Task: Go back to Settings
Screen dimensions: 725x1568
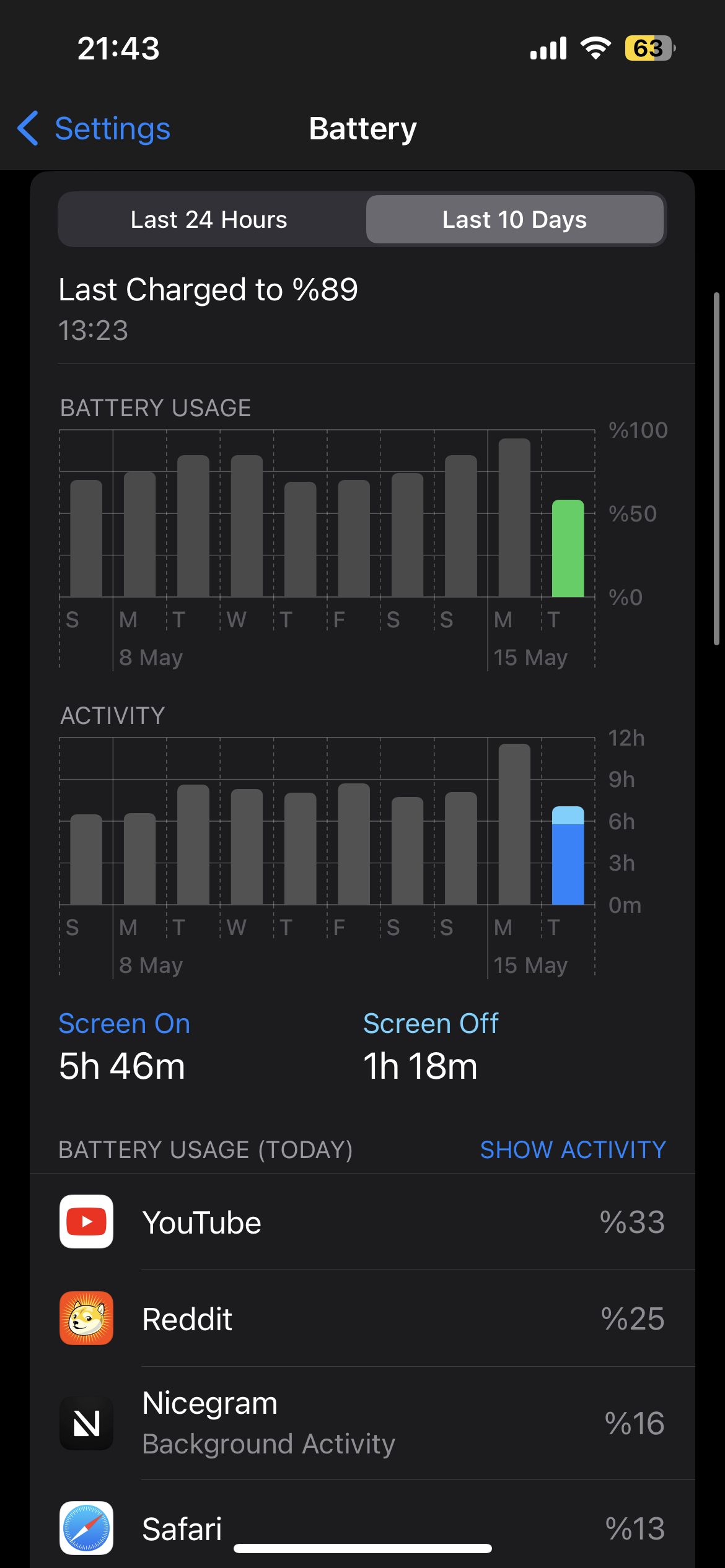Action: pos(94,129)
